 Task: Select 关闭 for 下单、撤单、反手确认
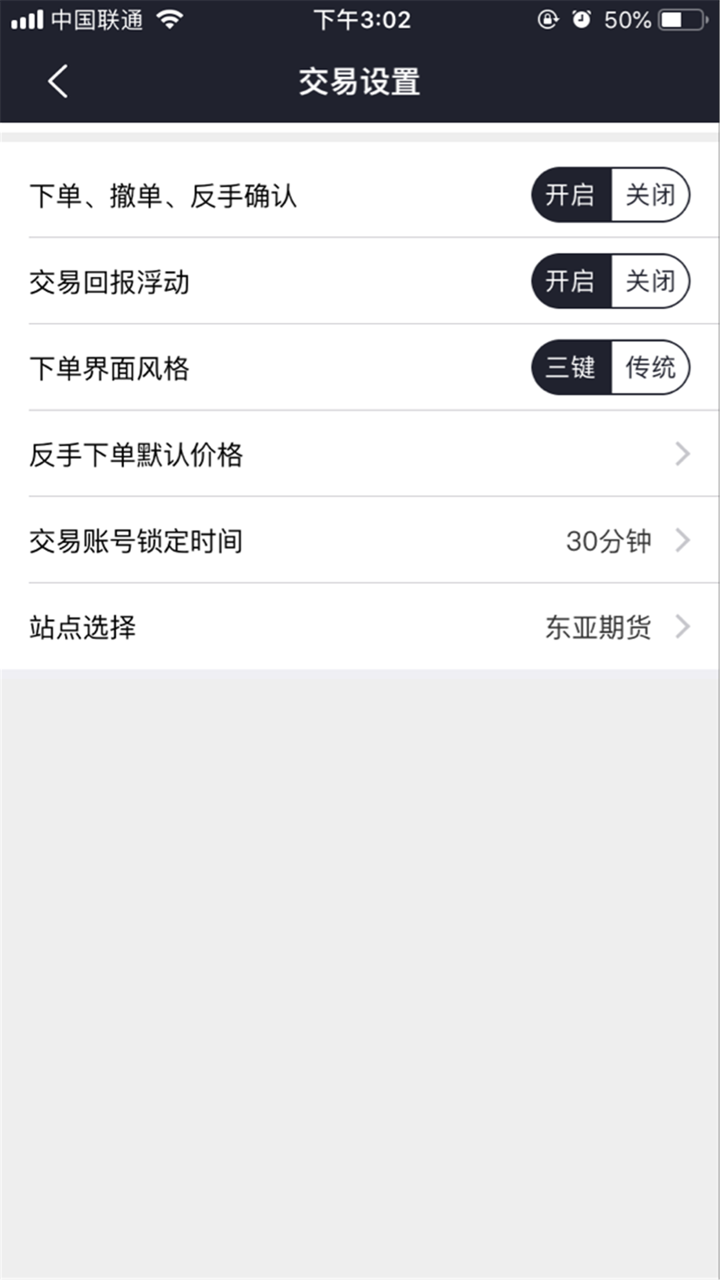[x=650, y=195]
